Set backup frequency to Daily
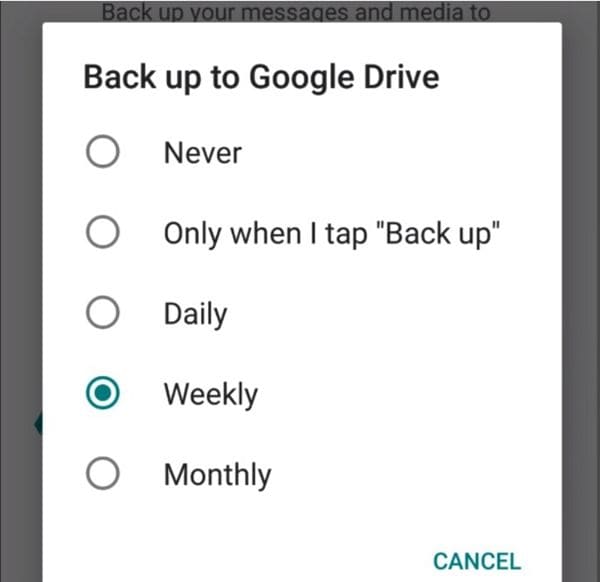600x582 pixels. pos(104,314)
